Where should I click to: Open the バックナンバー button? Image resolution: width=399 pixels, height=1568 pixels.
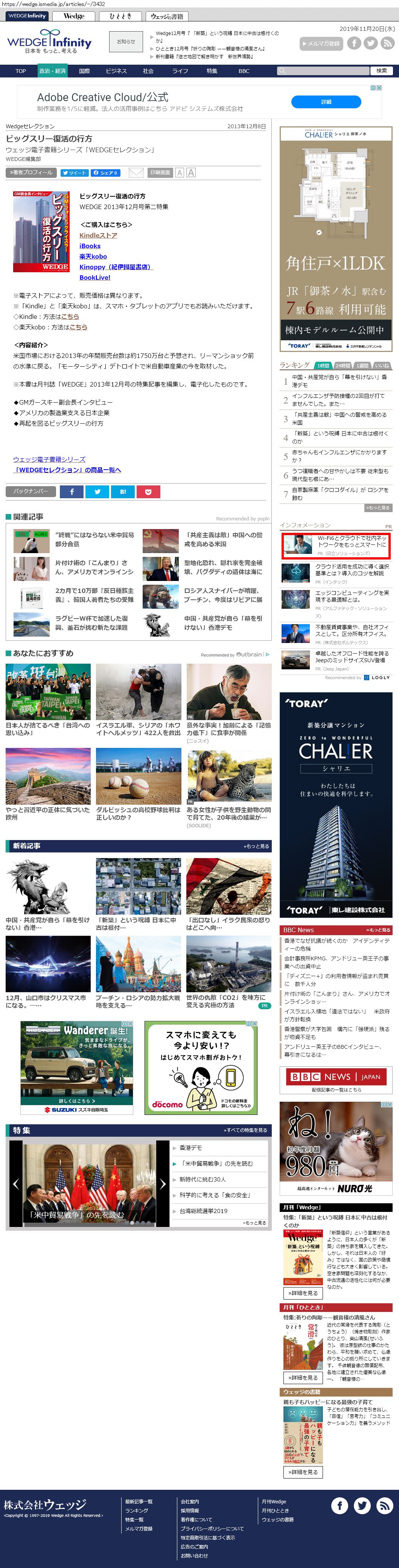pyautogui.click(x=30, y=491)
